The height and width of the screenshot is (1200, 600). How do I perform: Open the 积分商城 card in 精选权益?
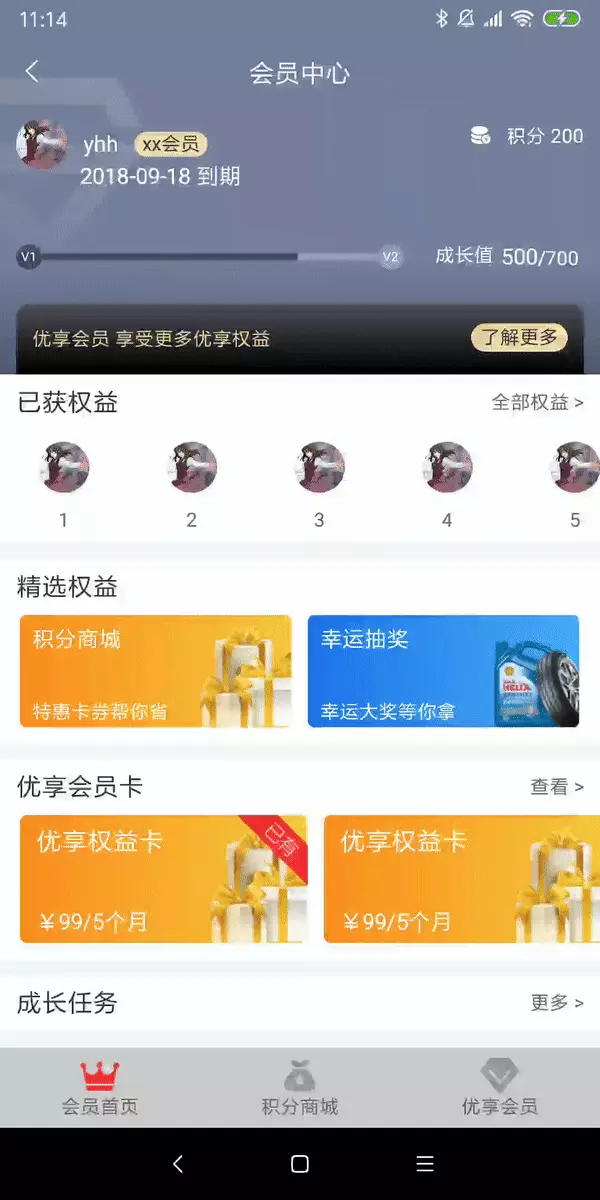pyautogui.click(x=155, y=671)
